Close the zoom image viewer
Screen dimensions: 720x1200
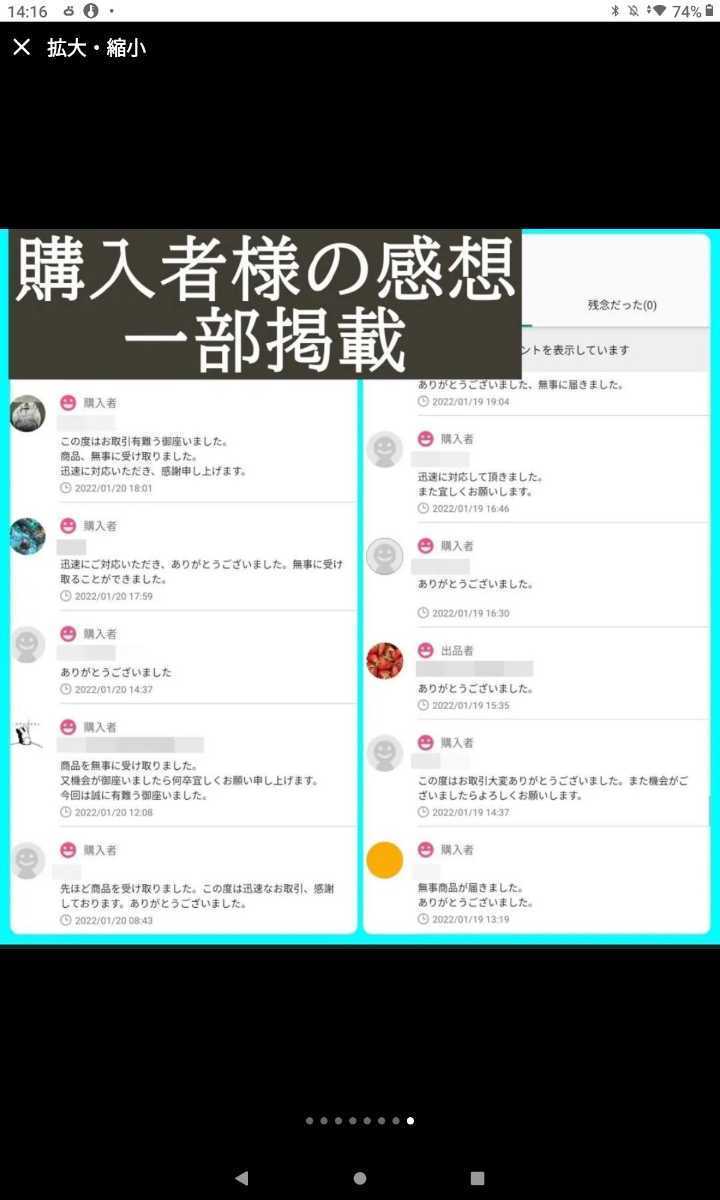point(22,47)
